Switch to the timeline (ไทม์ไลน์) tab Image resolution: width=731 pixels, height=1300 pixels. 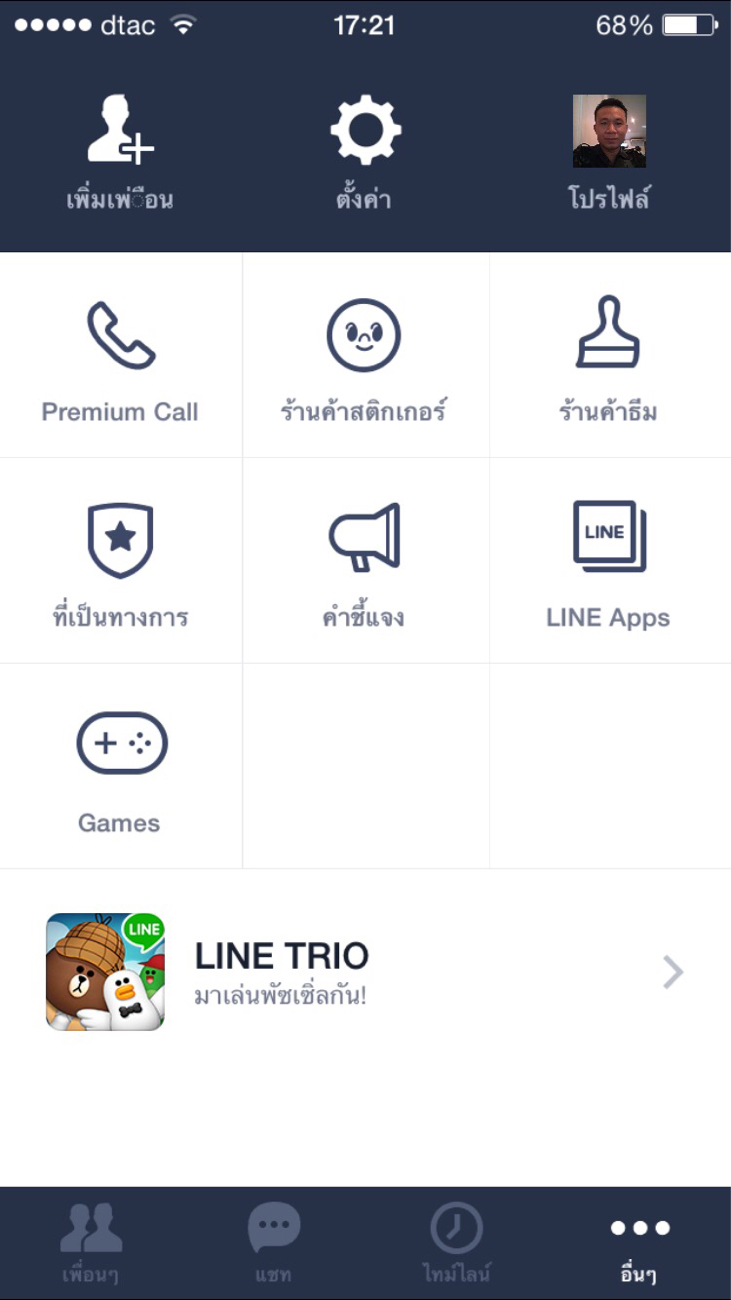456,1244
